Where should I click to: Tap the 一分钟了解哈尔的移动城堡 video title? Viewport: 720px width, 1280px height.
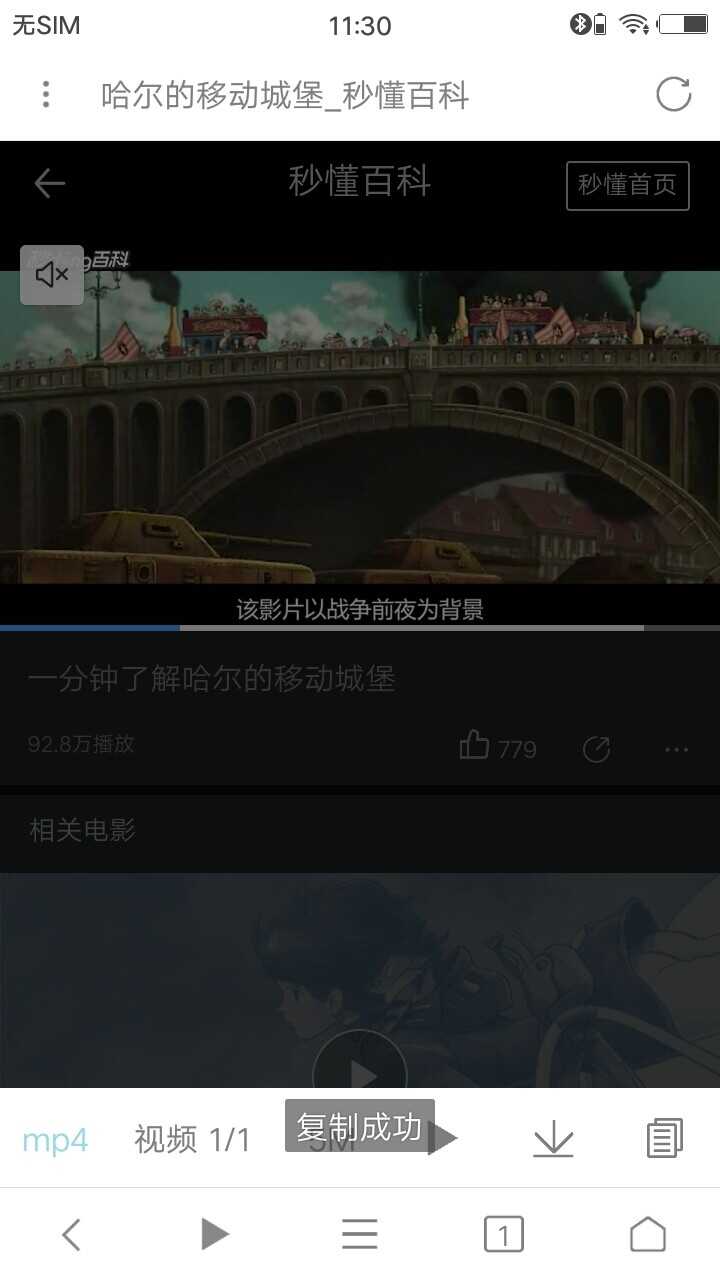pyautogui.click(x=214, y=679)
